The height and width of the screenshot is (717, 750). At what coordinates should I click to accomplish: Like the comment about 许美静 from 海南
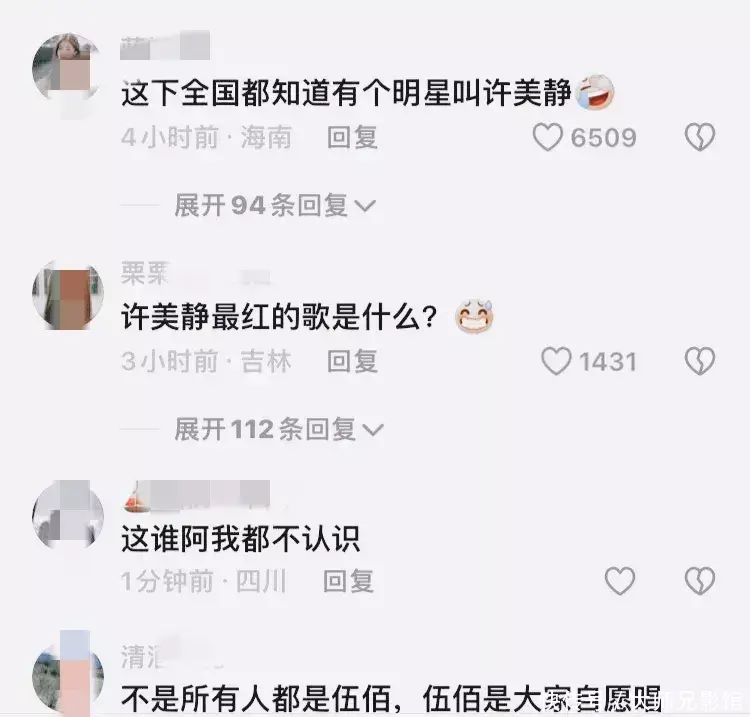(548, 137)
